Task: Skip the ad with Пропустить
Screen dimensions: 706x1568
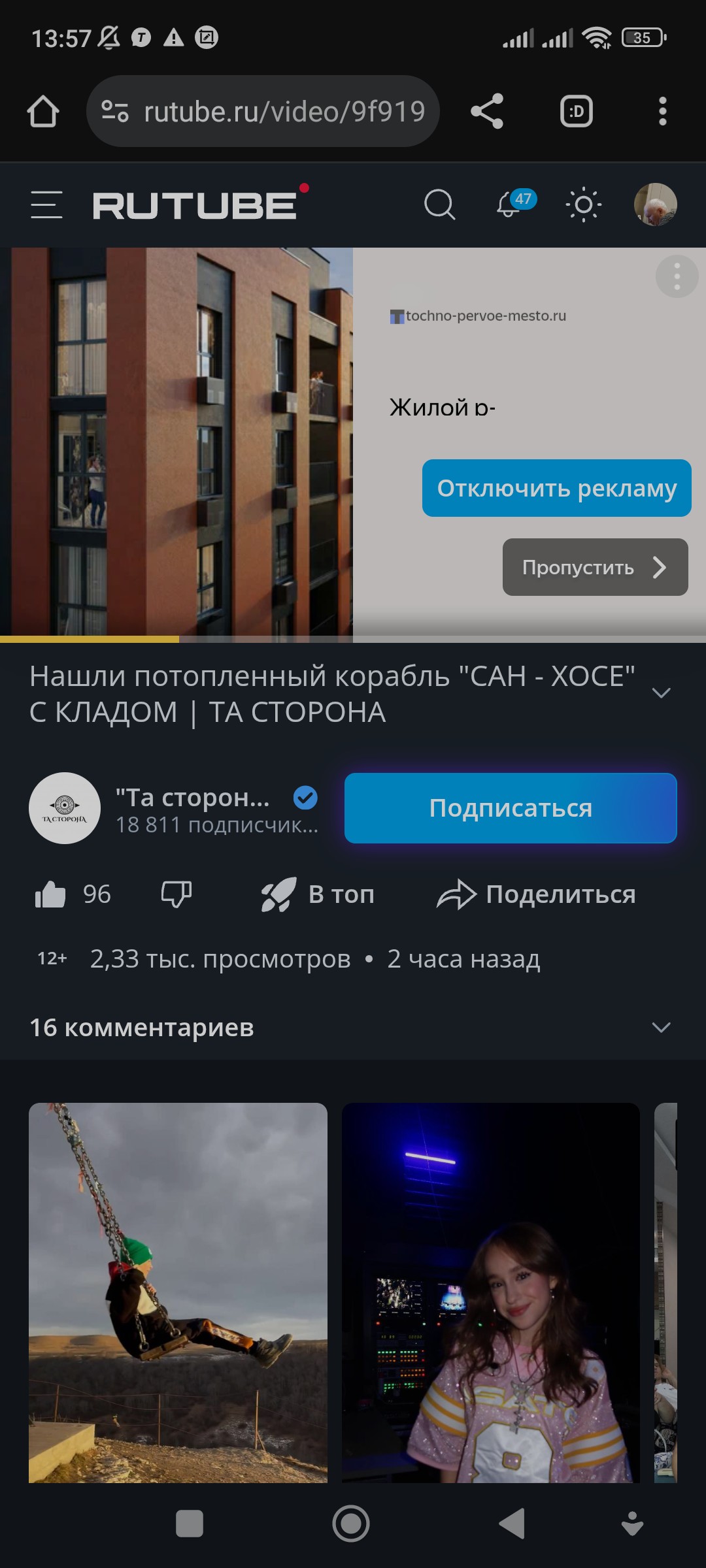Action: 595,567
